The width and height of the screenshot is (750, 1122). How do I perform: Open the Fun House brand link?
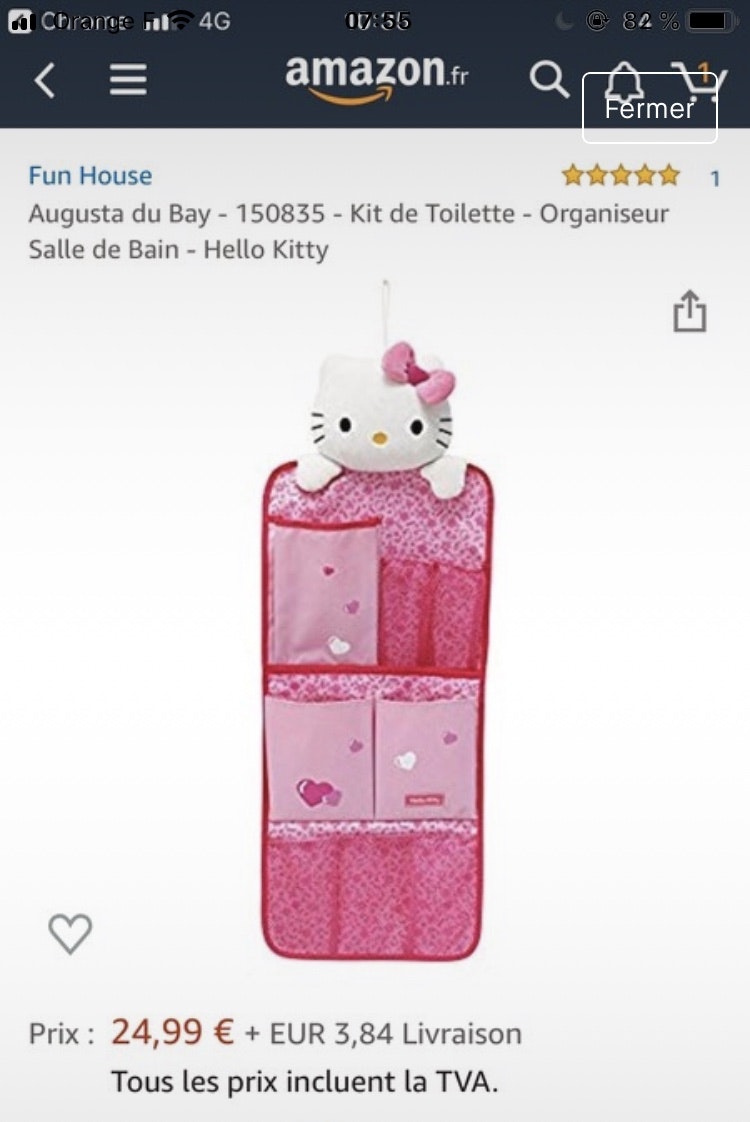point(90,176)
